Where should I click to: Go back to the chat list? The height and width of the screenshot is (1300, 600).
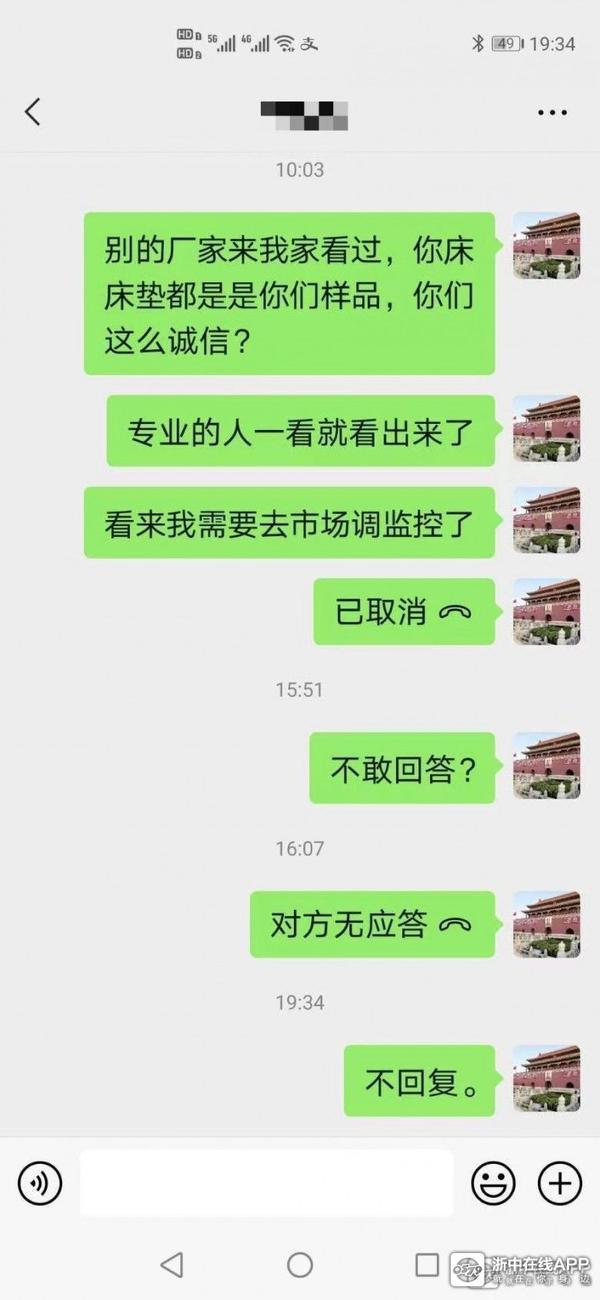pos(33,112)
